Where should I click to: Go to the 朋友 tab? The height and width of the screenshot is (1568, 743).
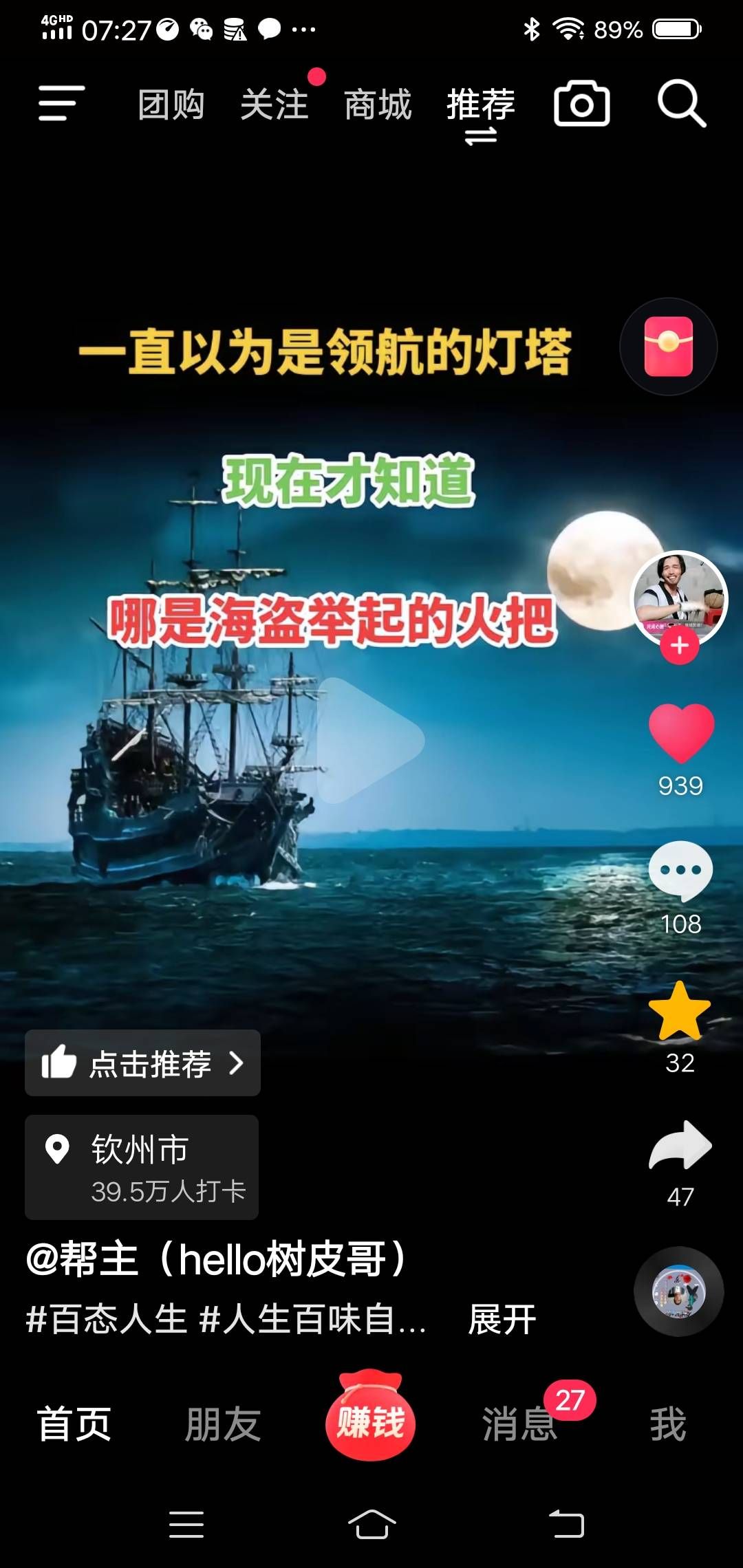point(222,1424)
